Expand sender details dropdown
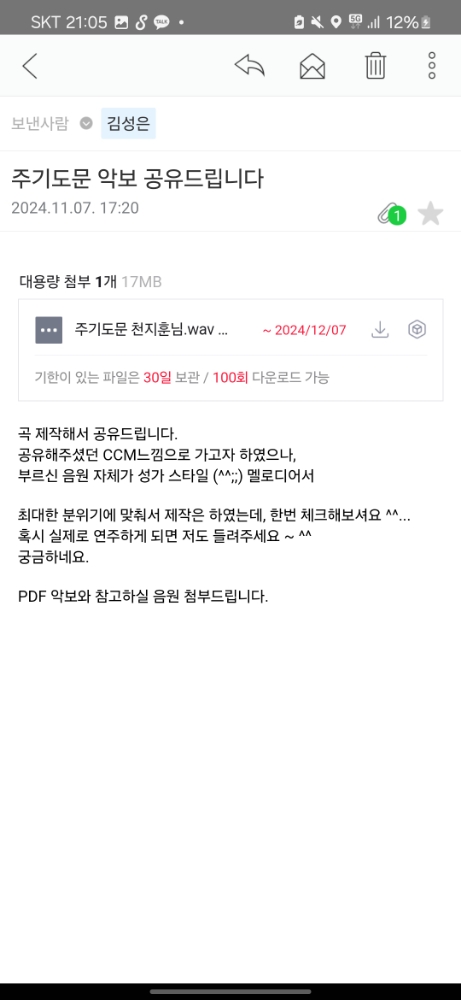The image size is (461, 1000). (x=86, y=123)
